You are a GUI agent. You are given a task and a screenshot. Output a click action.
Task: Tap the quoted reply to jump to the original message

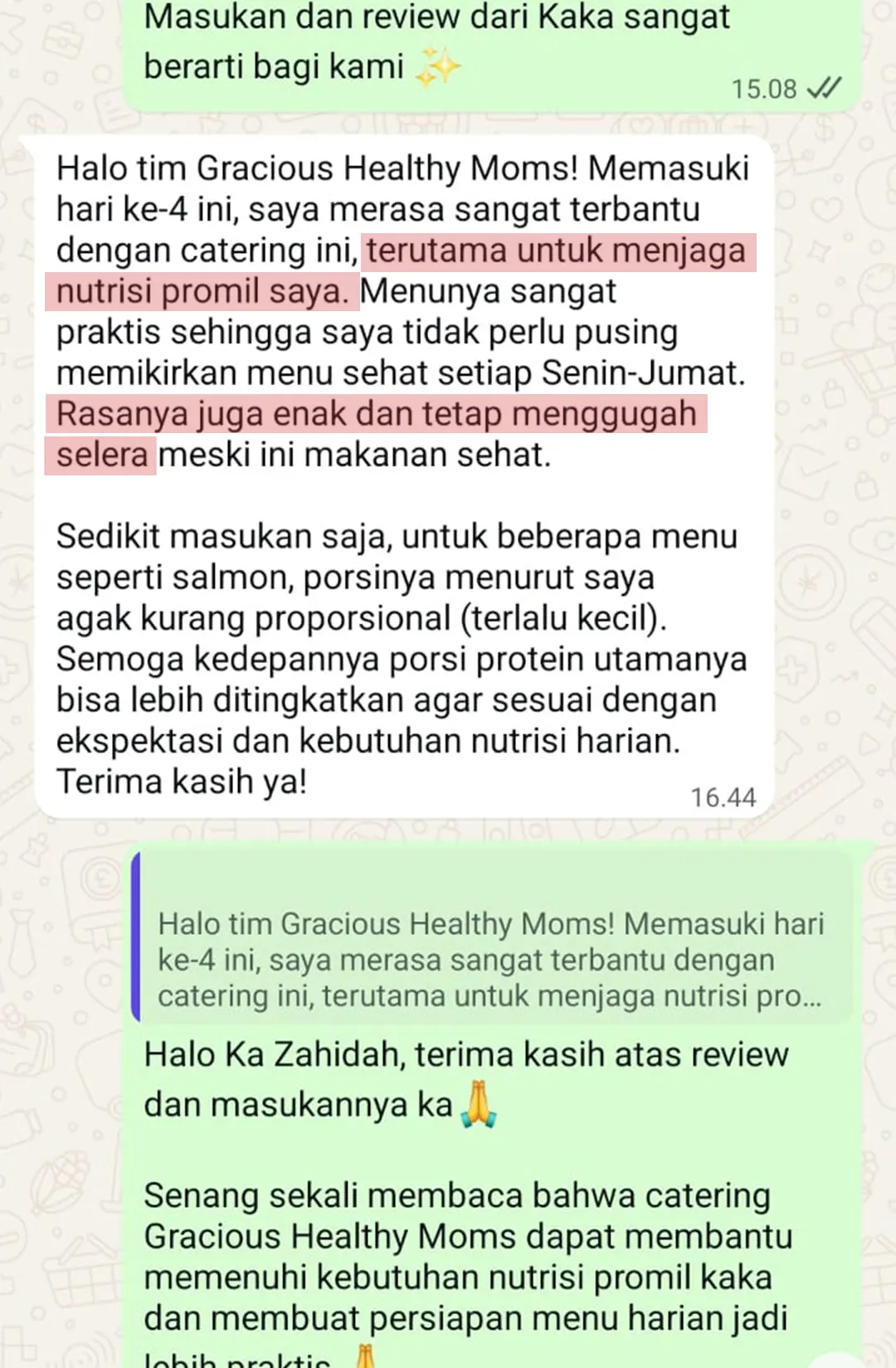492,937
